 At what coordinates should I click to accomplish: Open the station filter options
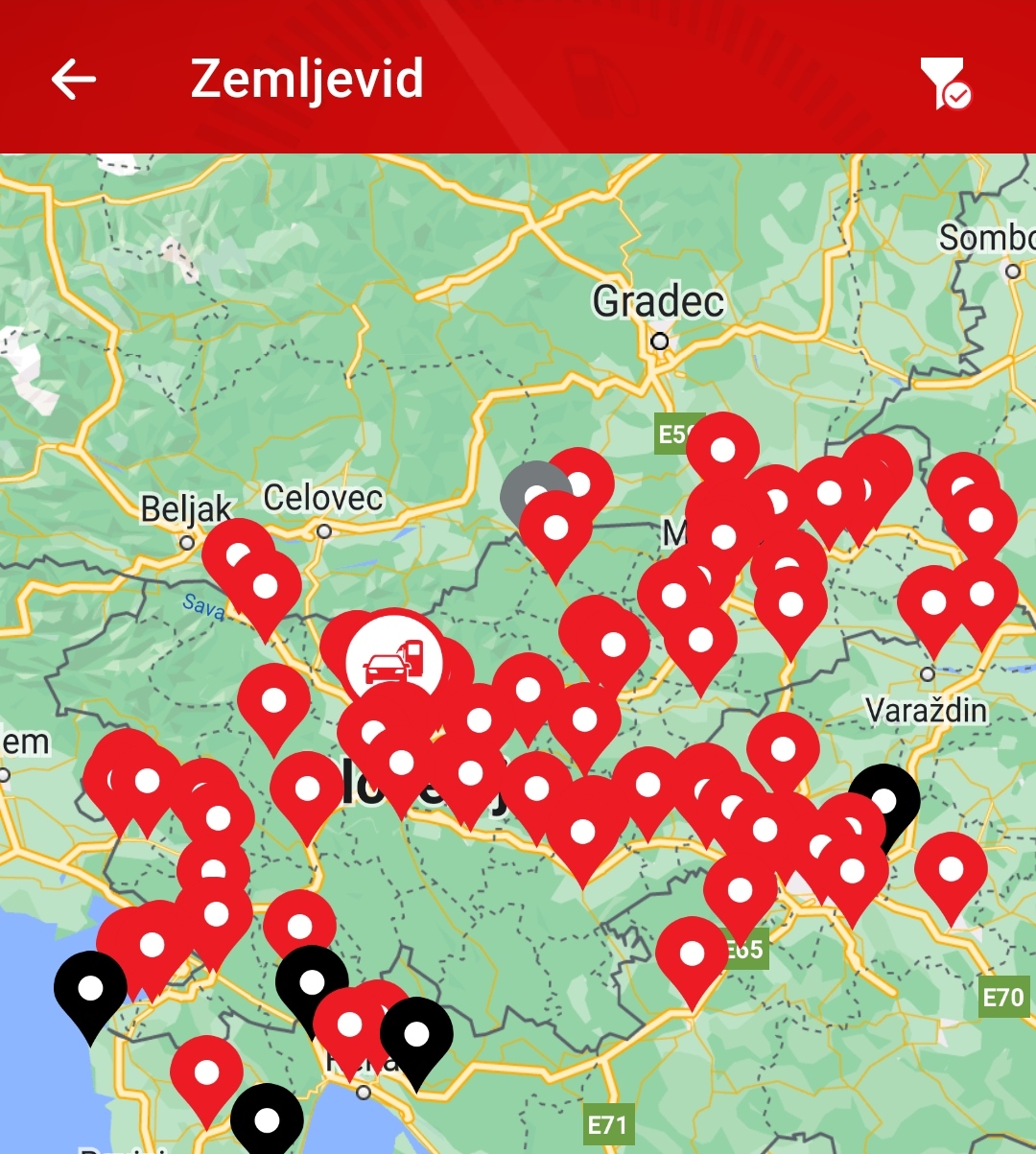pyautogui.click(x=944, y=82)
